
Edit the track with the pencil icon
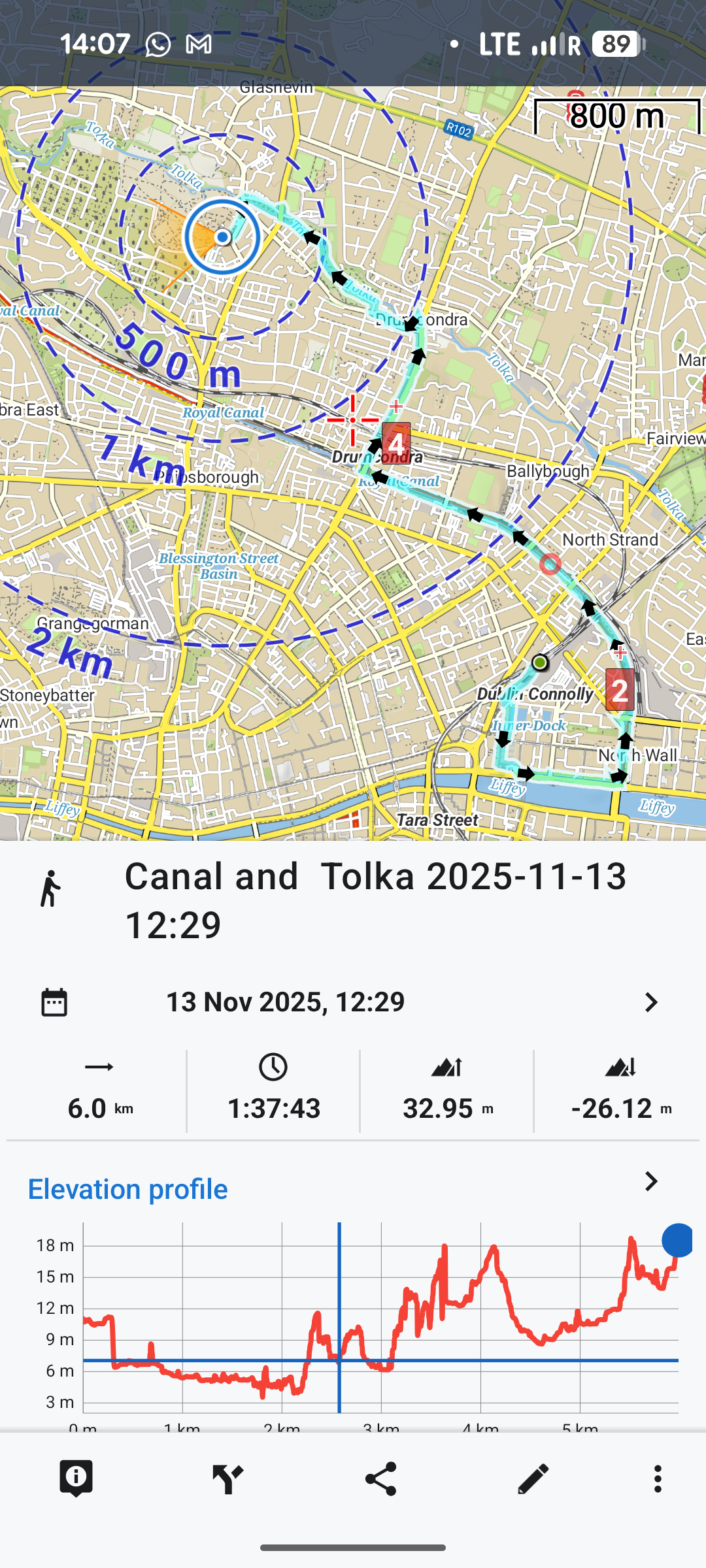533,1478
